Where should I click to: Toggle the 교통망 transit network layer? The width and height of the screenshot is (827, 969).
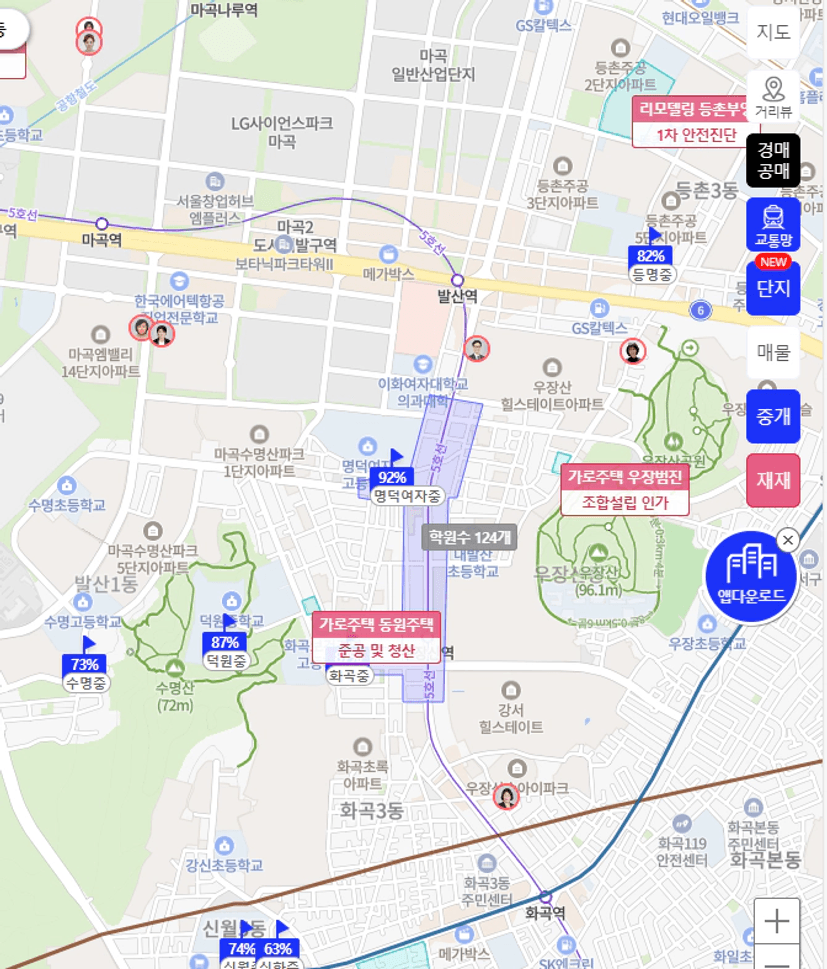click(772, 224)
